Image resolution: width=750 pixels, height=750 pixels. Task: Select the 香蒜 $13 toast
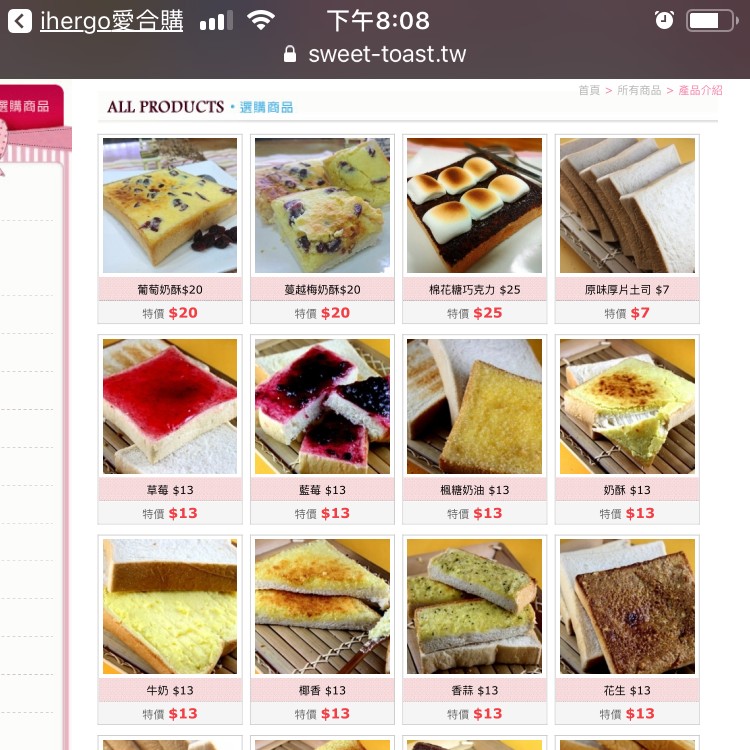click(x=475, y=607)
